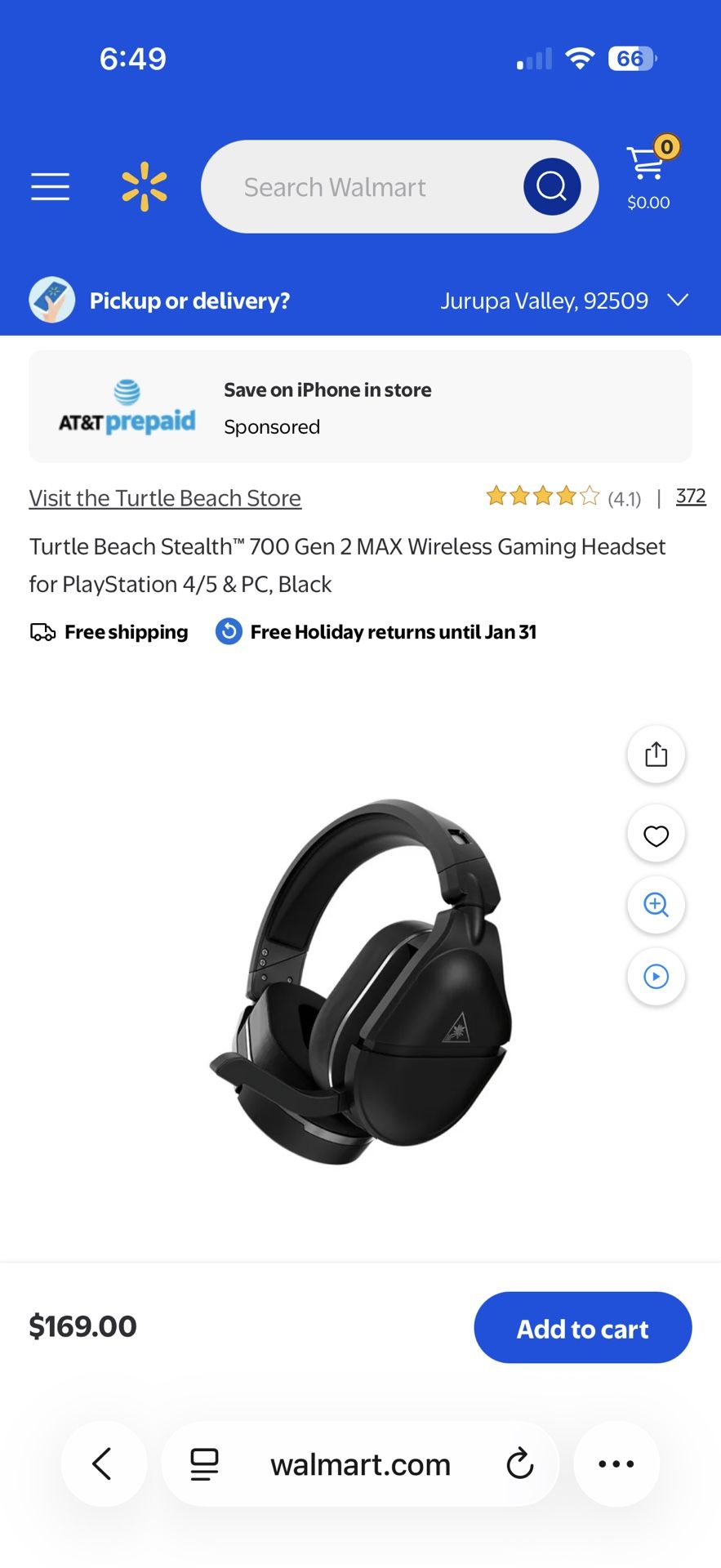Reload the walmart.com page
The height and width of the screenshot is (1568, 721).
click(x=519, y=1464)
